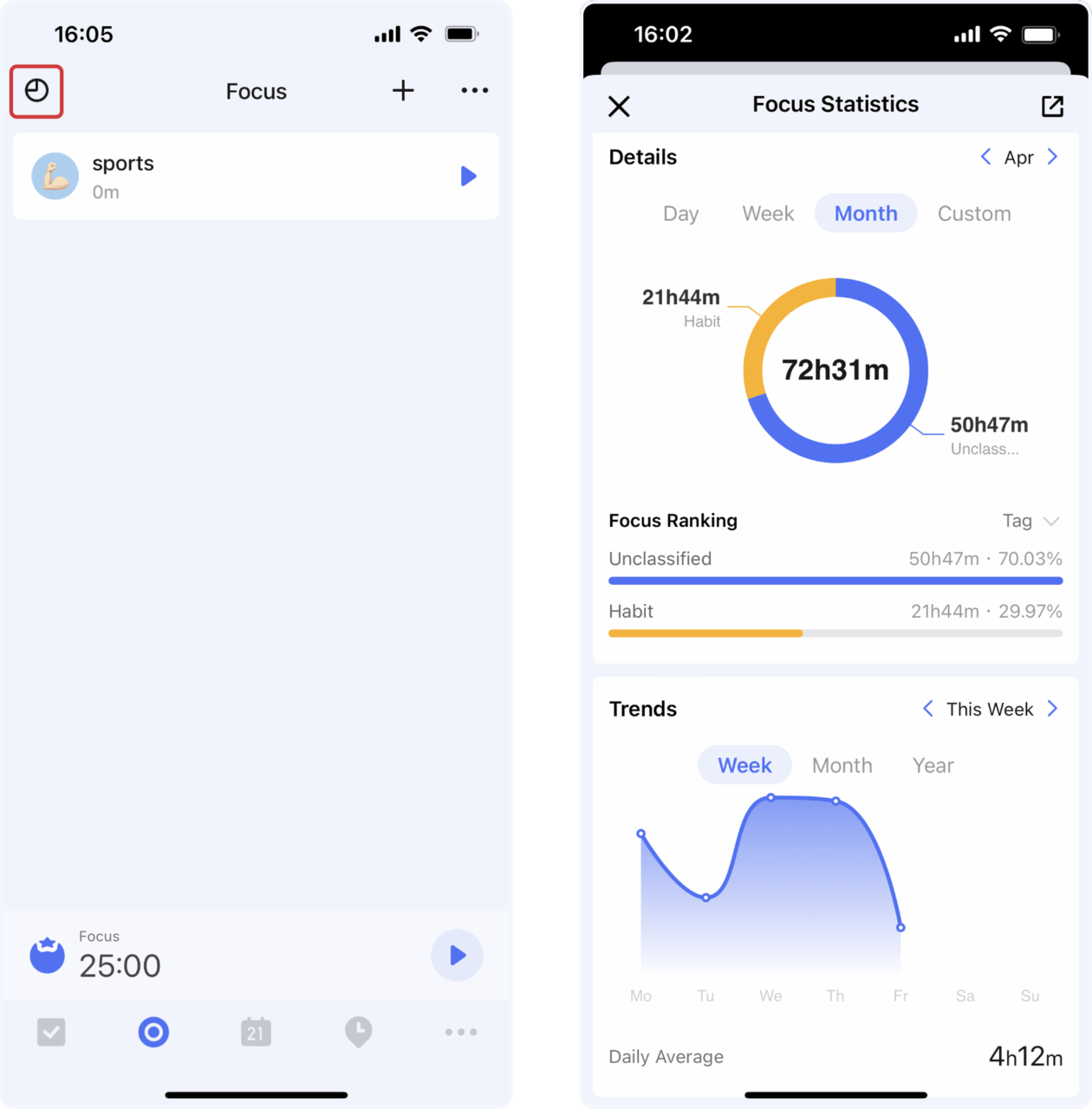Image resolution: width=1092 pixels, height=1109 pixels.
Task: Open the calendar tab
Action: click(256, 1032)
